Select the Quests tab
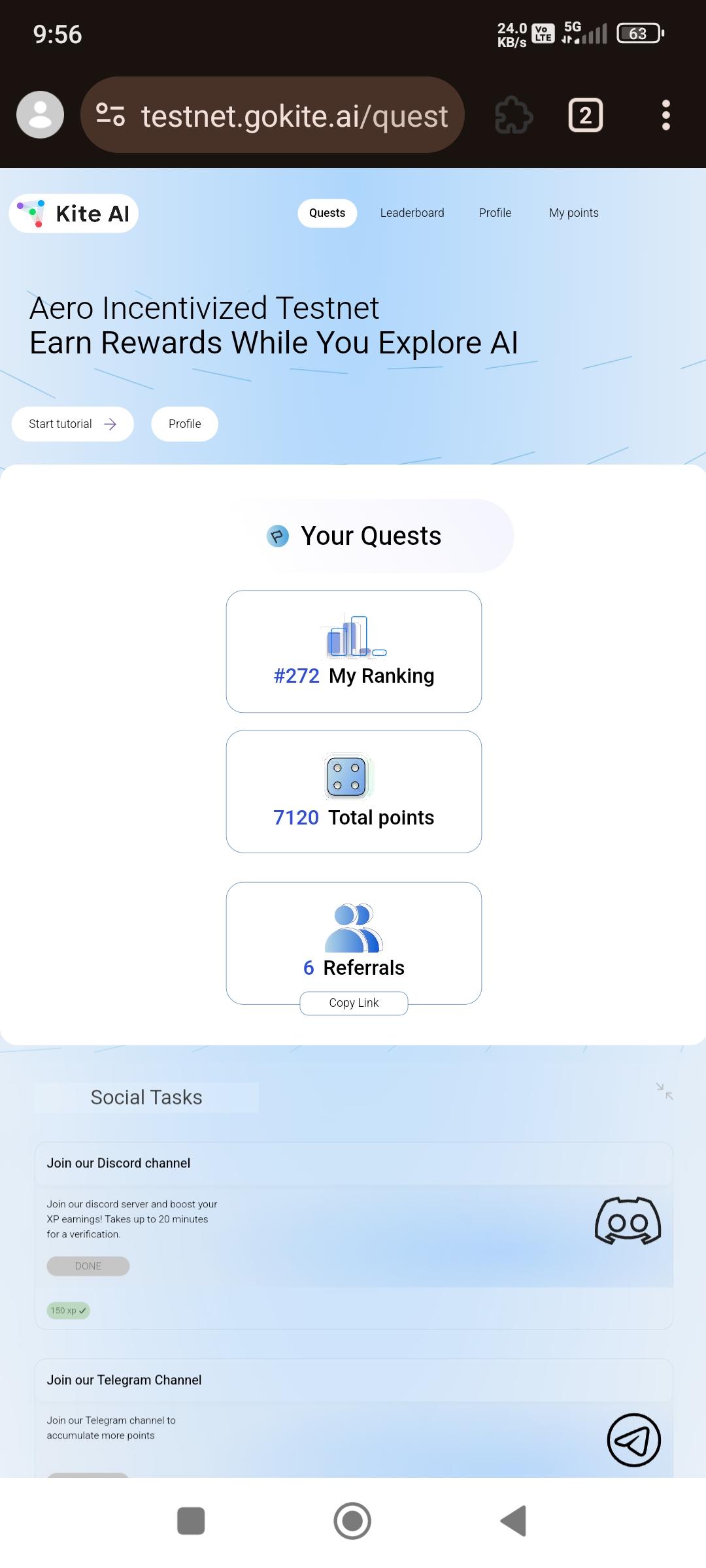Viewport: 706px width, 1568px height. tap(327, 213)
